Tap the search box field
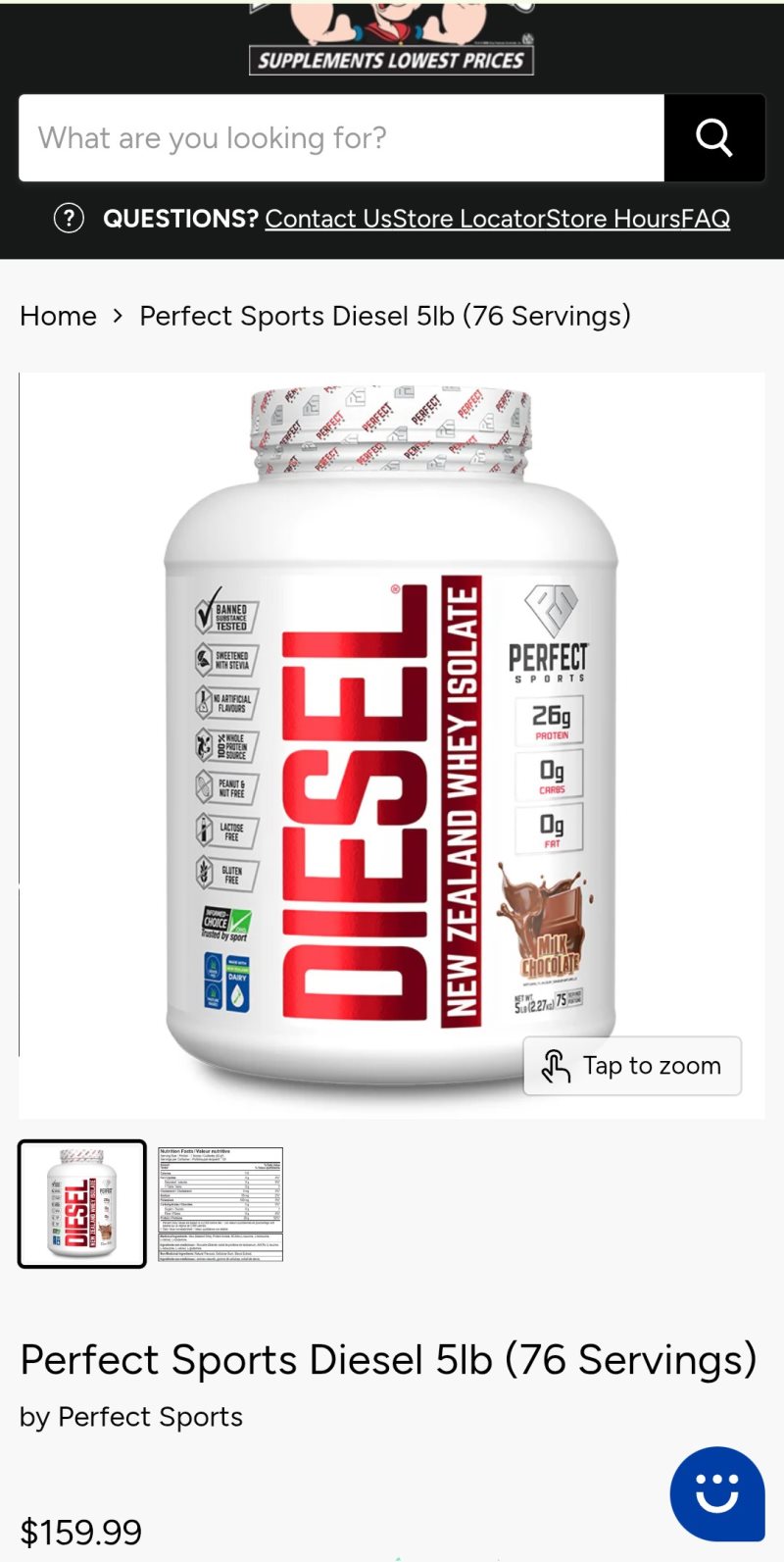 point(341,138)
